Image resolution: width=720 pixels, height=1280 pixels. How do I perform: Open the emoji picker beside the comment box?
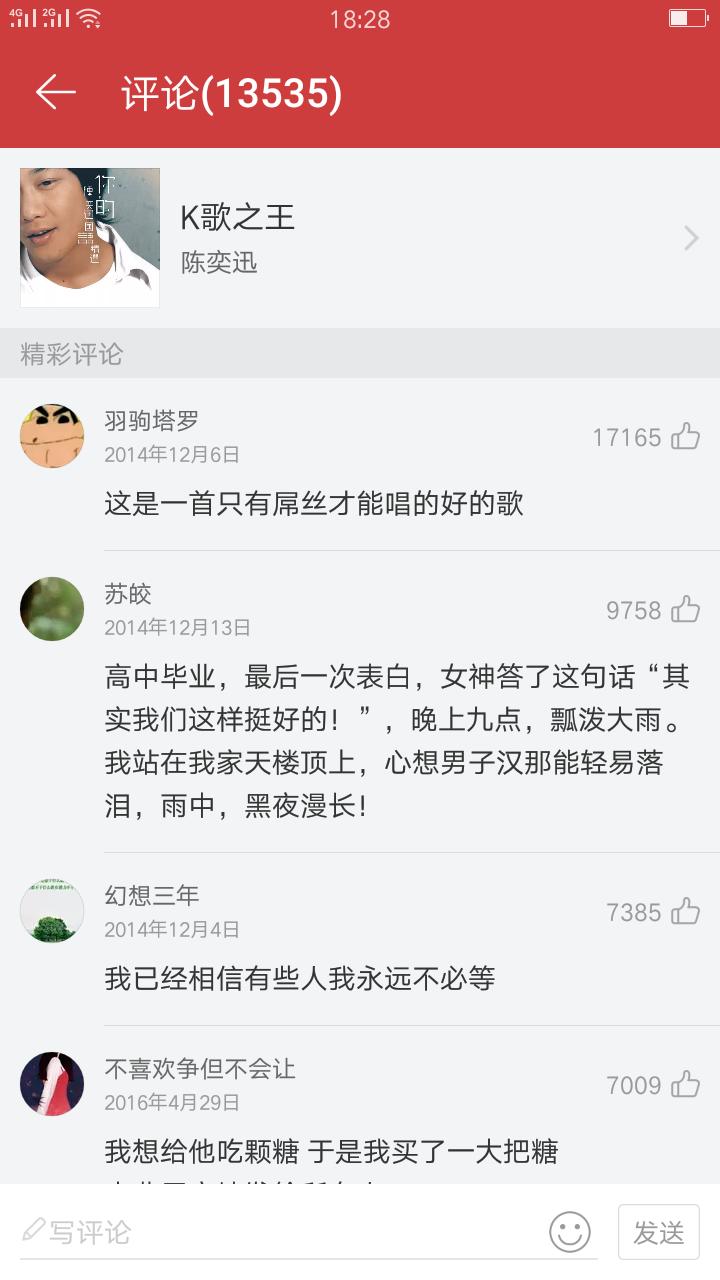(572, 1232)
